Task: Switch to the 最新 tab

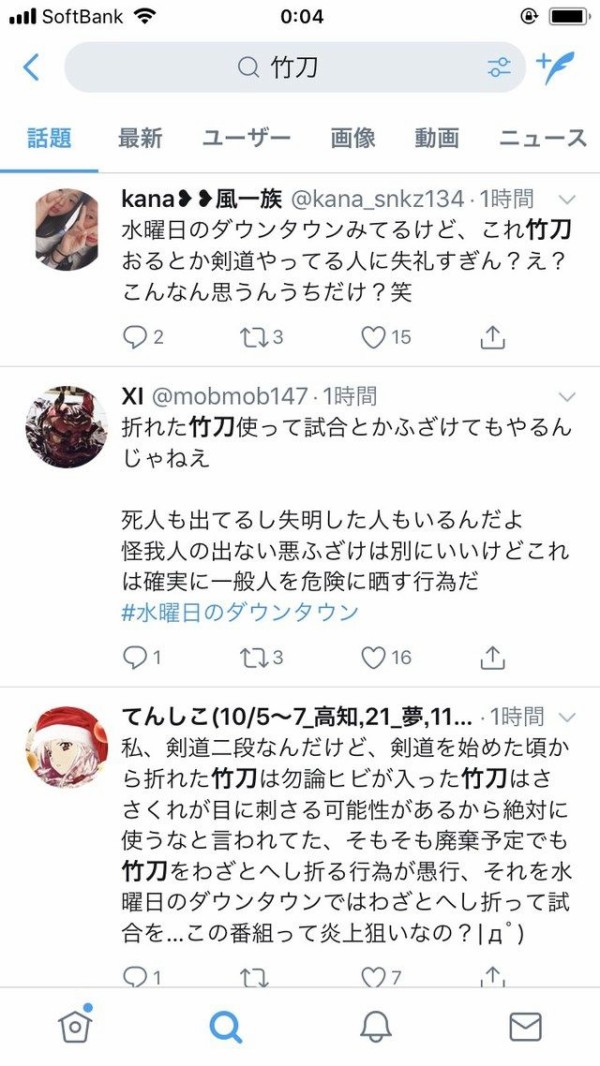Action: click(x=139, y=139)
